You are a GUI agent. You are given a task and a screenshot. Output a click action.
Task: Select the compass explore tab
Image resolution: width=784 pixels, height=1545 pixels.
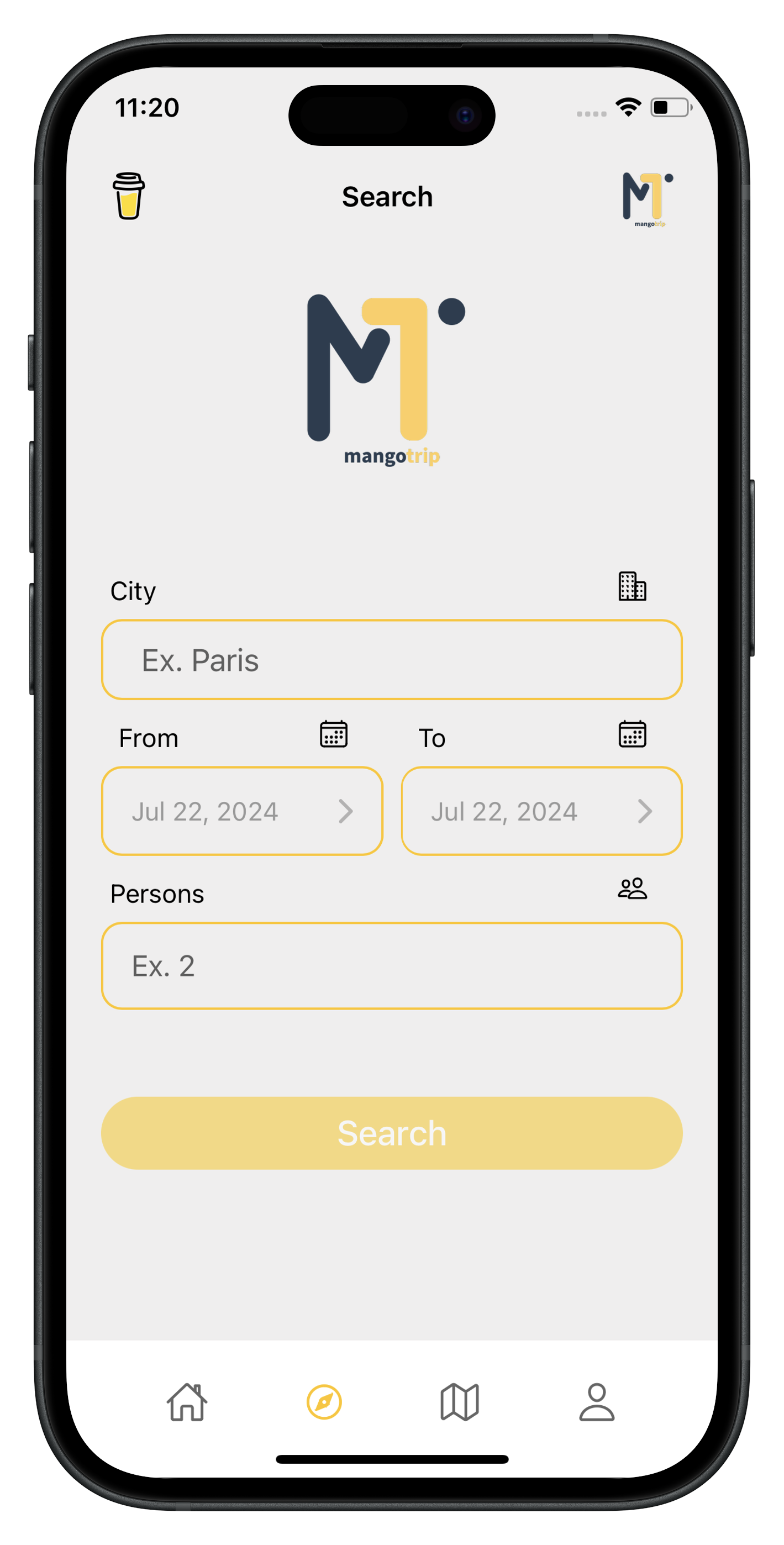[324, 1402]
